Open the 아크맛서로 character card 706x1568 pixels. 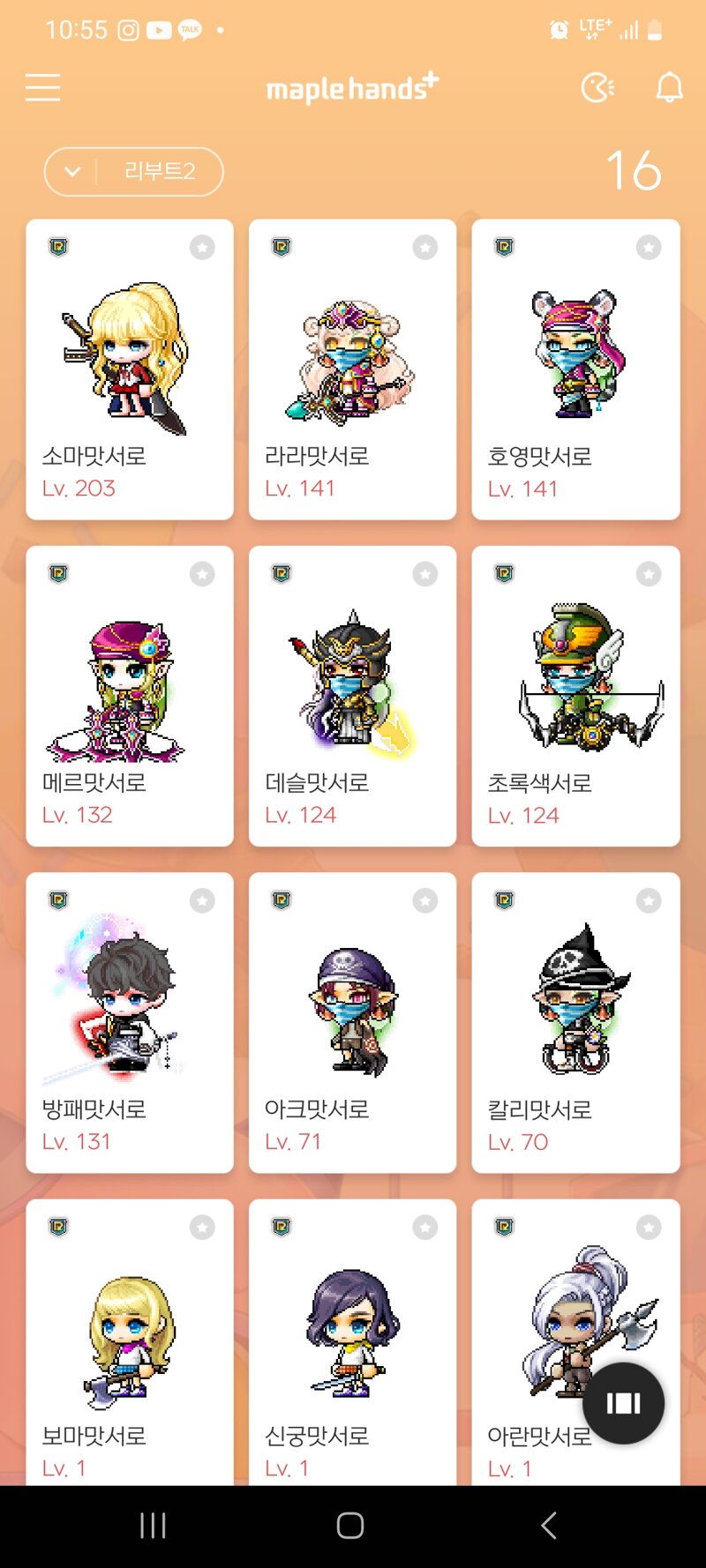coord(352,1021)
